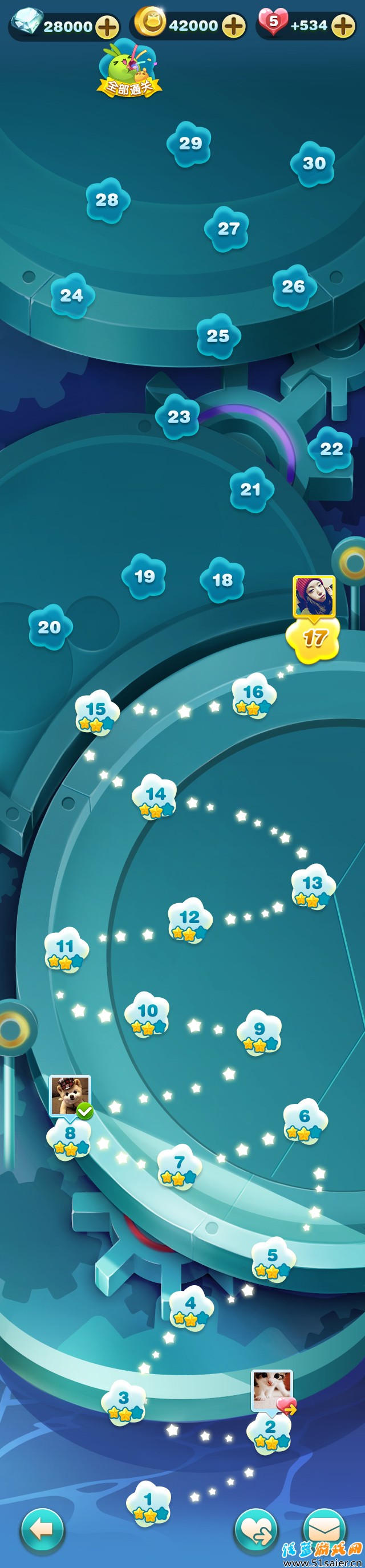Select locked level 18
Image resolution: width=365 pixels, height=1568 pixels.
222,580
